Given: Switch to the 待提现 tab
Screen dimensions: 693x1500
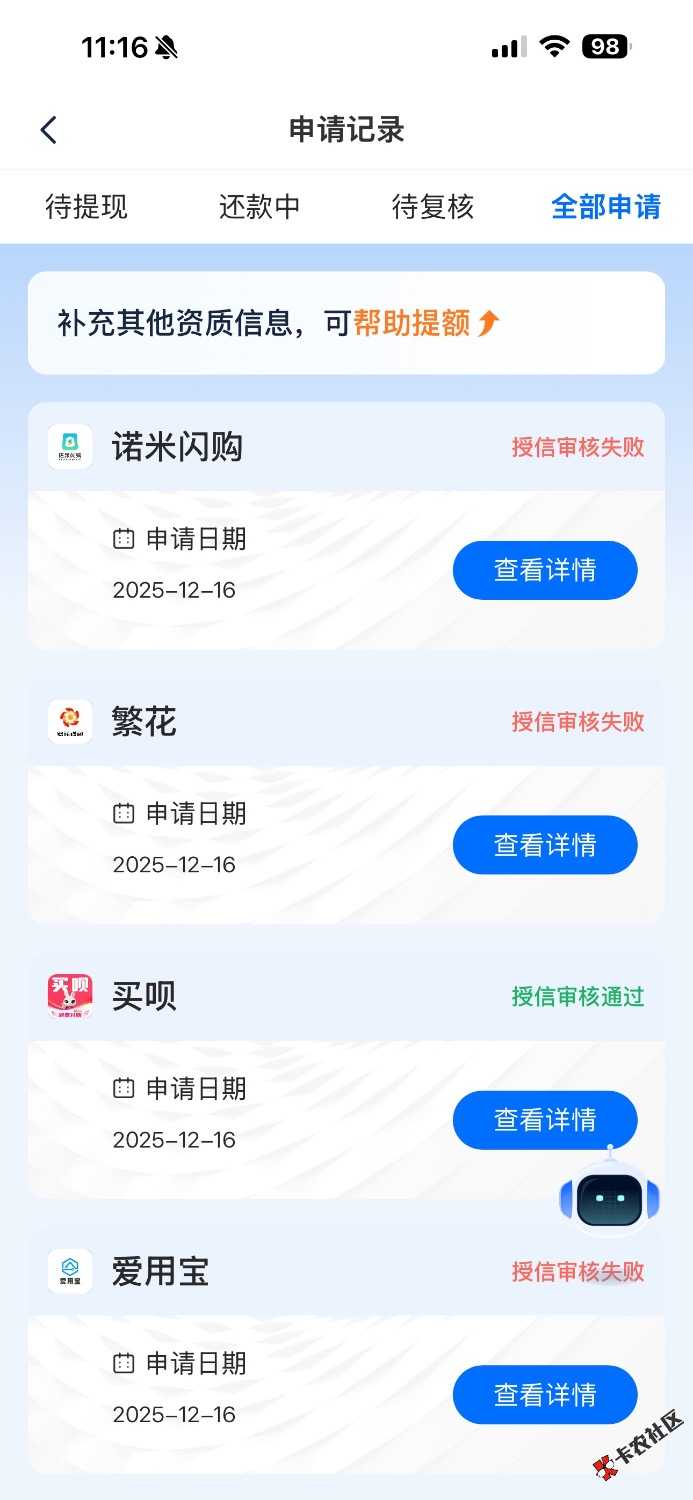Looking at the screenshot, I should click(x=87, y=207).
